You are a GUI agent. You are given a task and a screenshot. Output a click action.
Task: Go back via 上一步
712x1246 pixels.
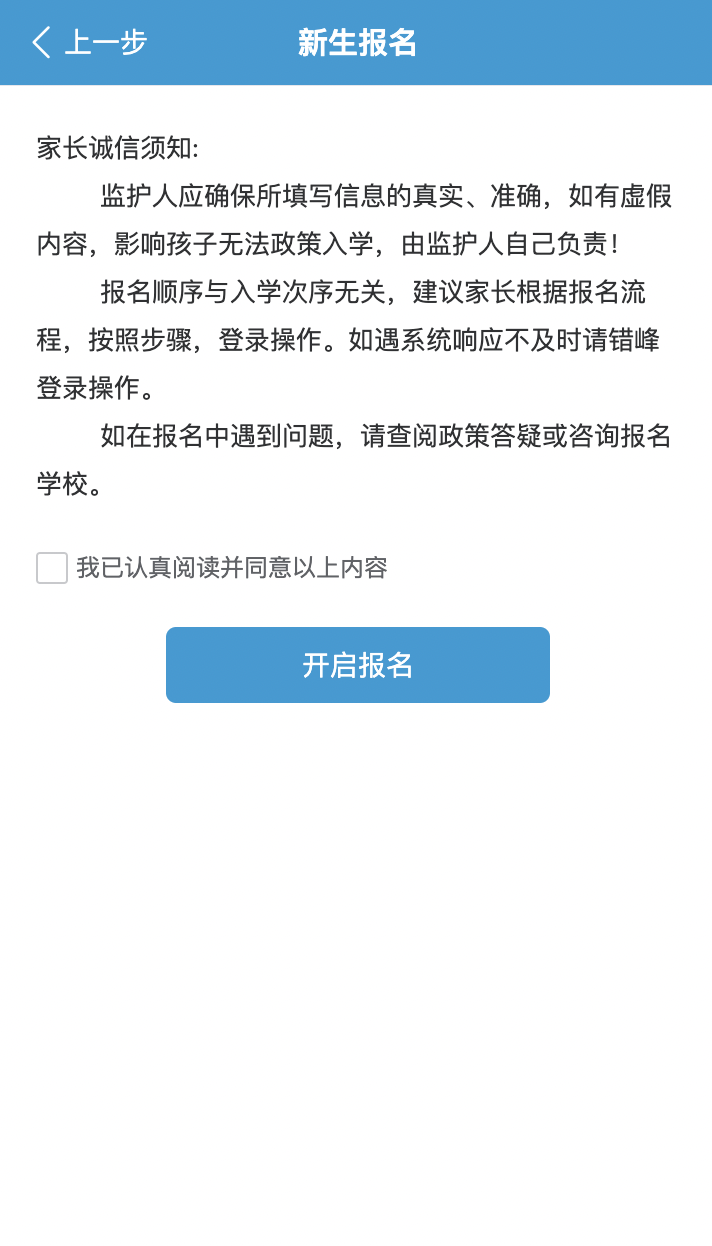click(89, 43)
